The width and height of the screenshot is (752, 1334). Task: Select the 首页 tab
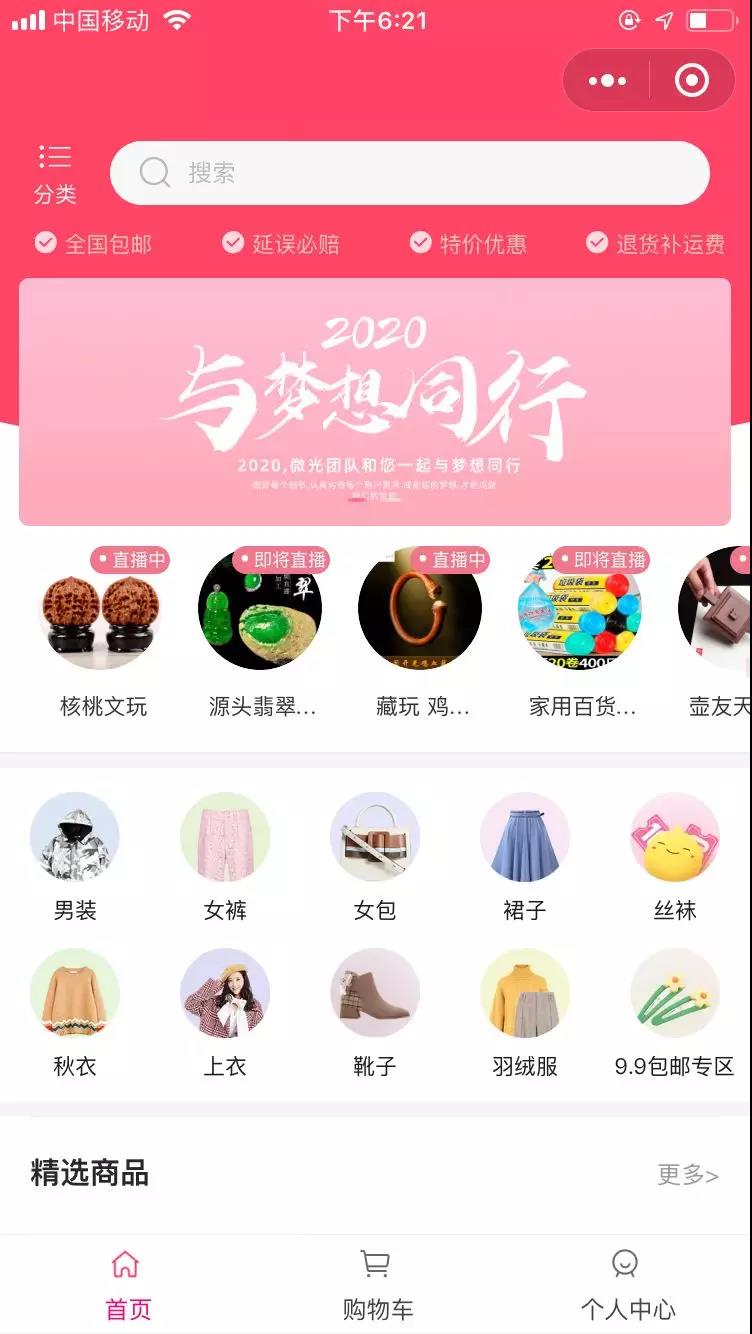click(x=127, y=1285)
